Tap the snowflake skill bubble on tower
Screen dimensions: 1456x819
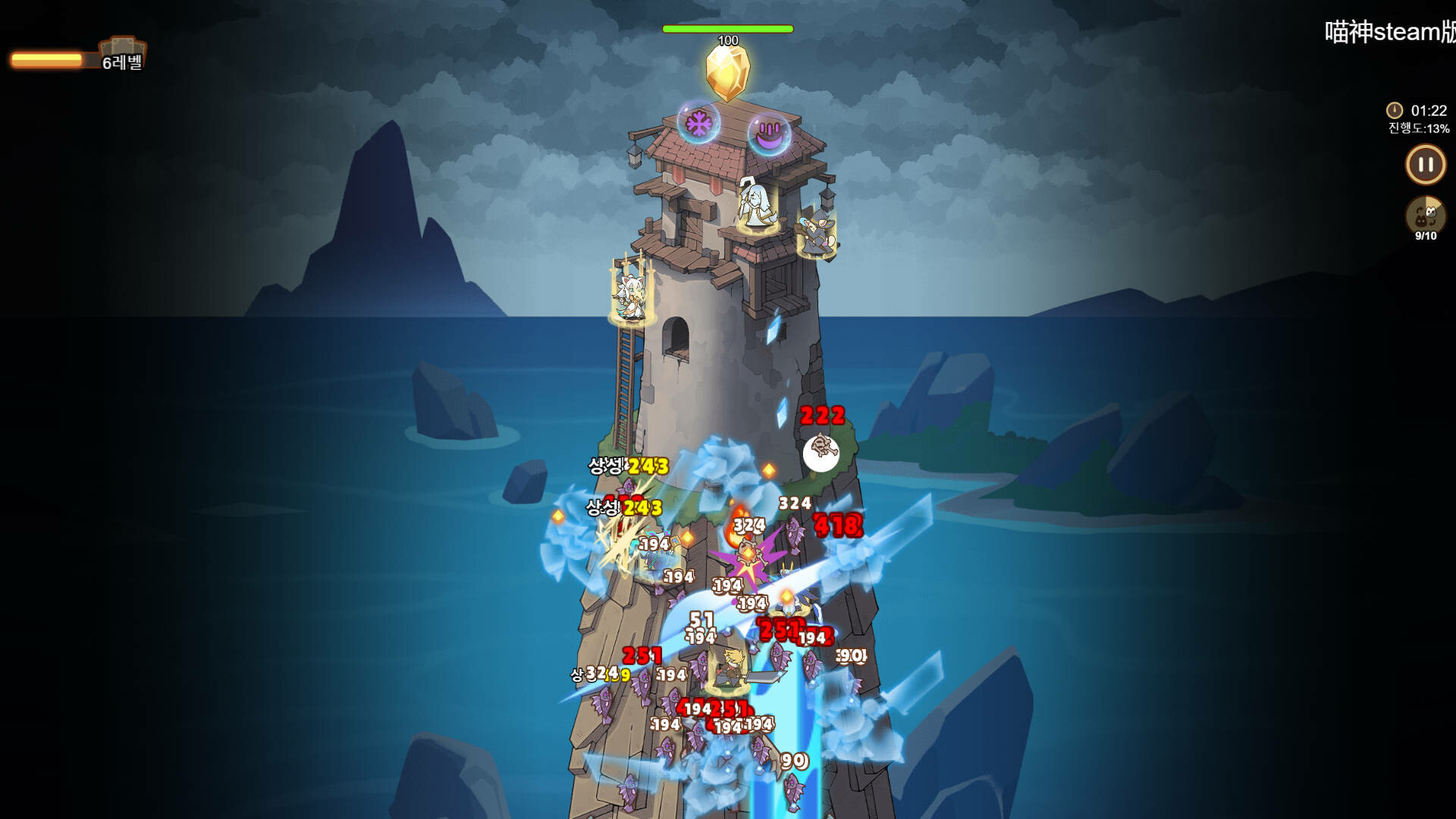pyautogui.click(x=698, y=122)
